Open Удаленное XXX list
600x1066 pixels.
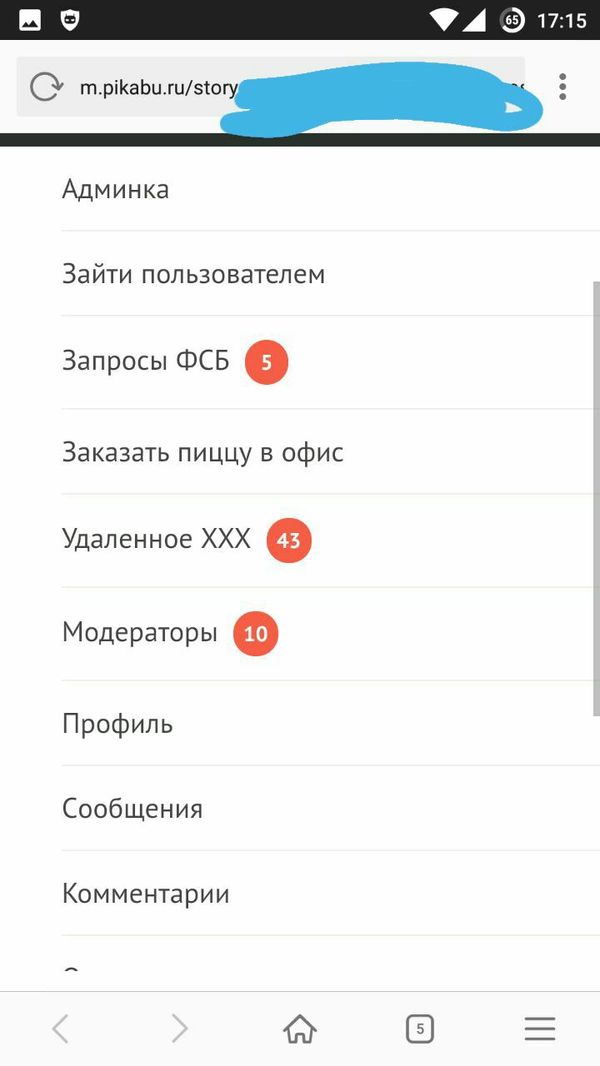coord(157,540)
